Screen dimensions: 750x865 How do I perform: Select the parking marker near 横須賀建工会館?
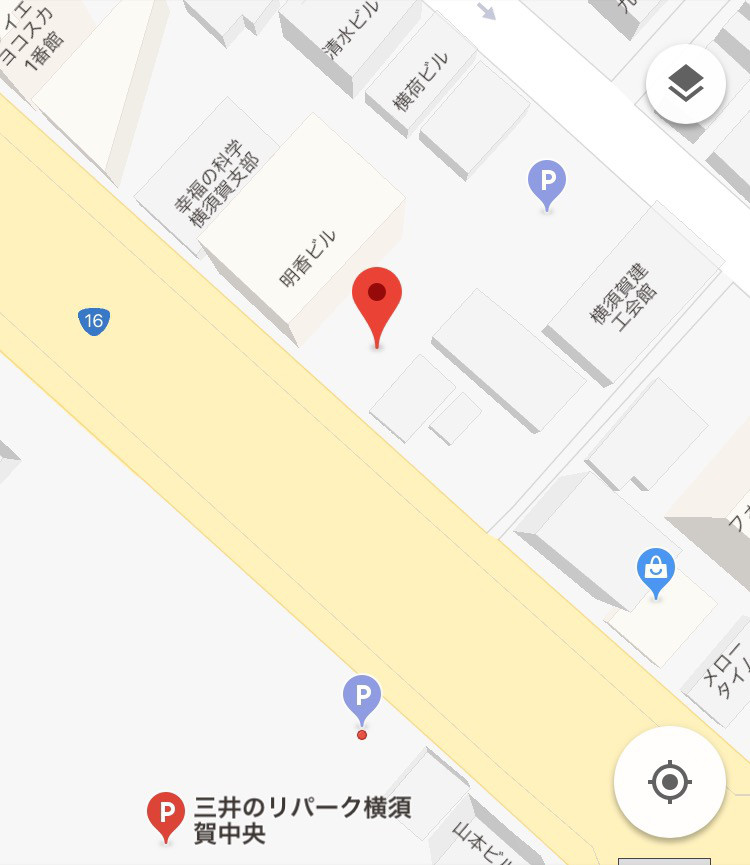(546, 183)
